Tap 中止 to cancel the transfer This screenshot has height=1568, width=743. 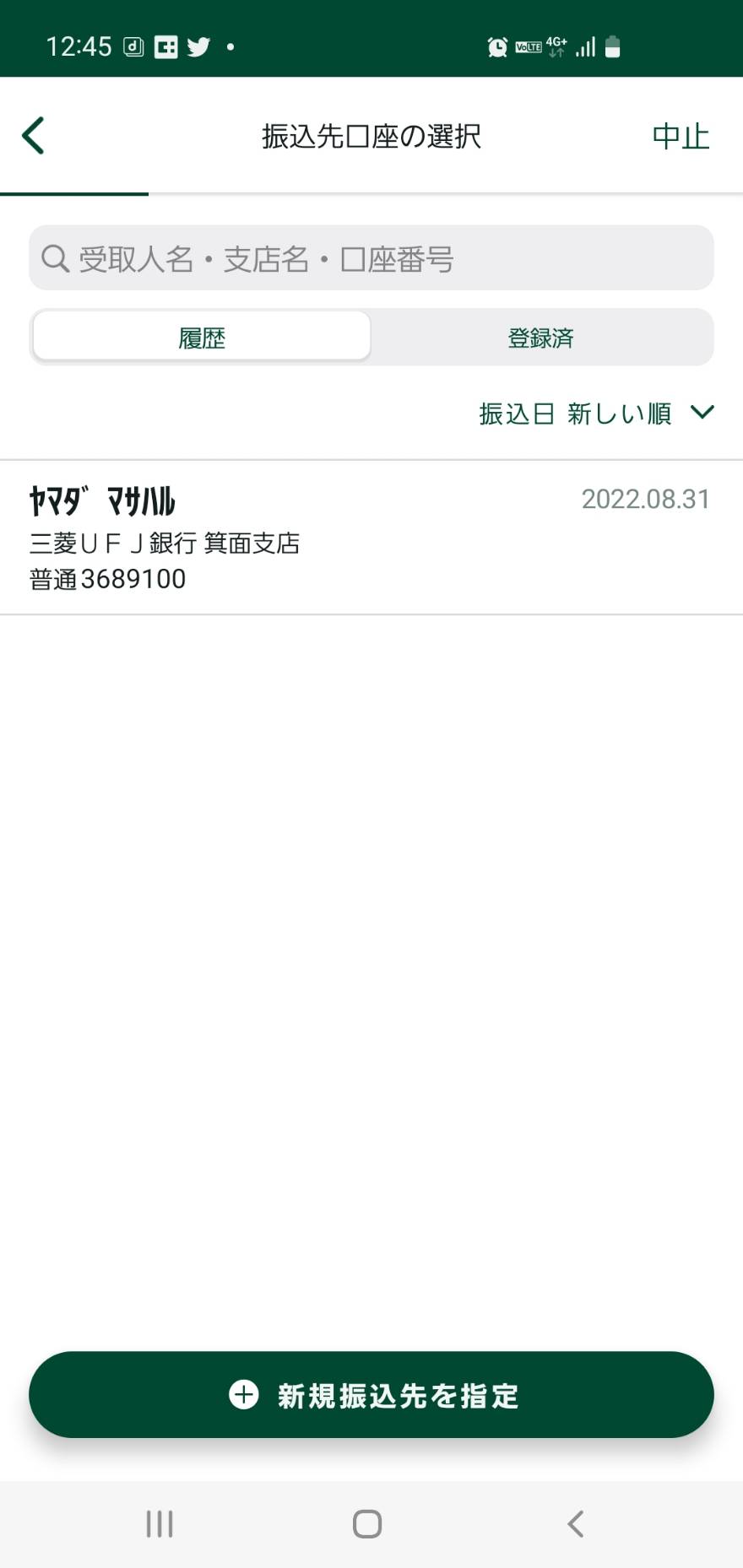pos(681,136)
